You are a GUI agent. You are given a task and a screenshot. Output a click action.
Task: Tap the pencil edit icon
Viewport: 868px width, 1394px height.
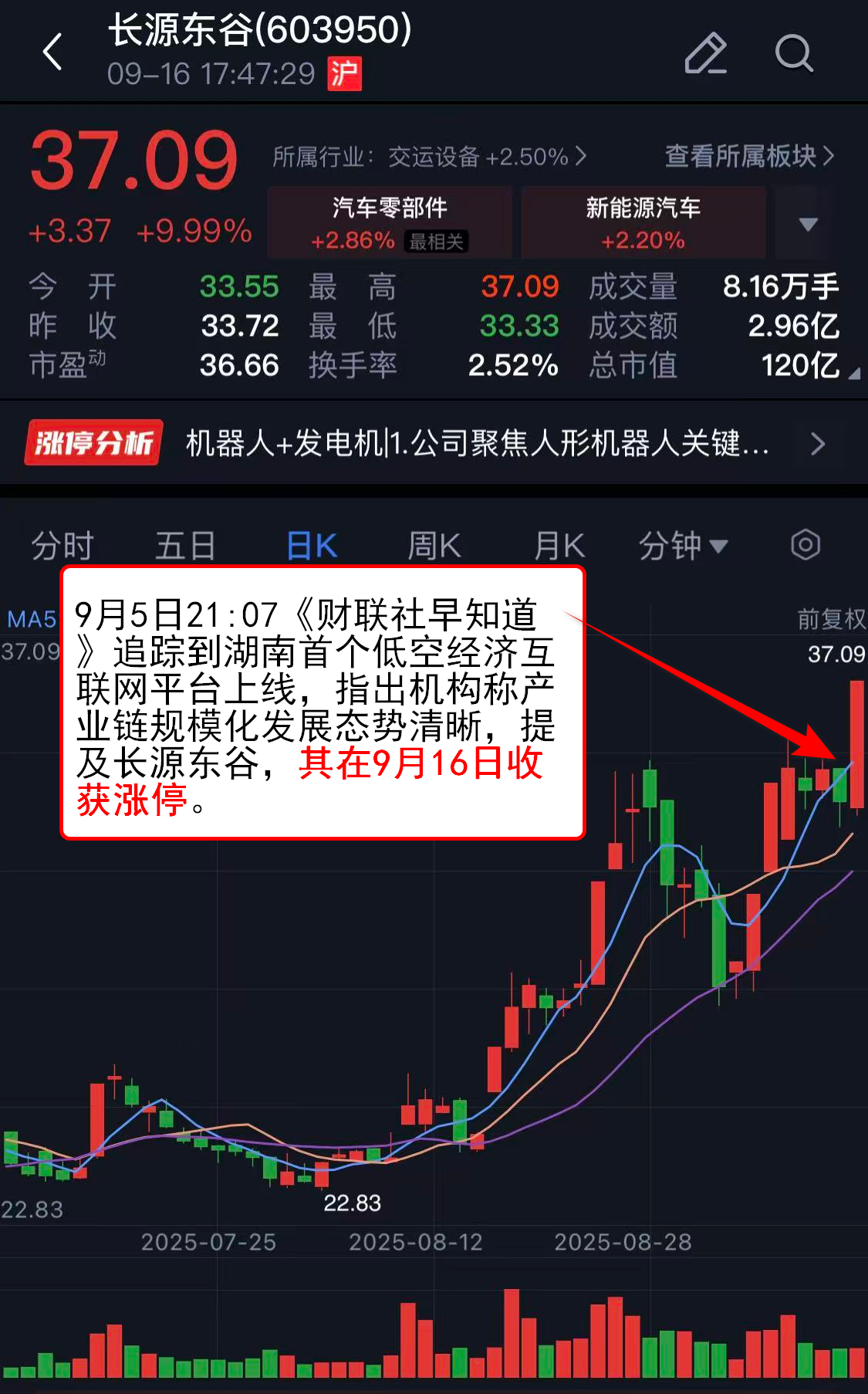pyautogui.click(x=705, y=52)
